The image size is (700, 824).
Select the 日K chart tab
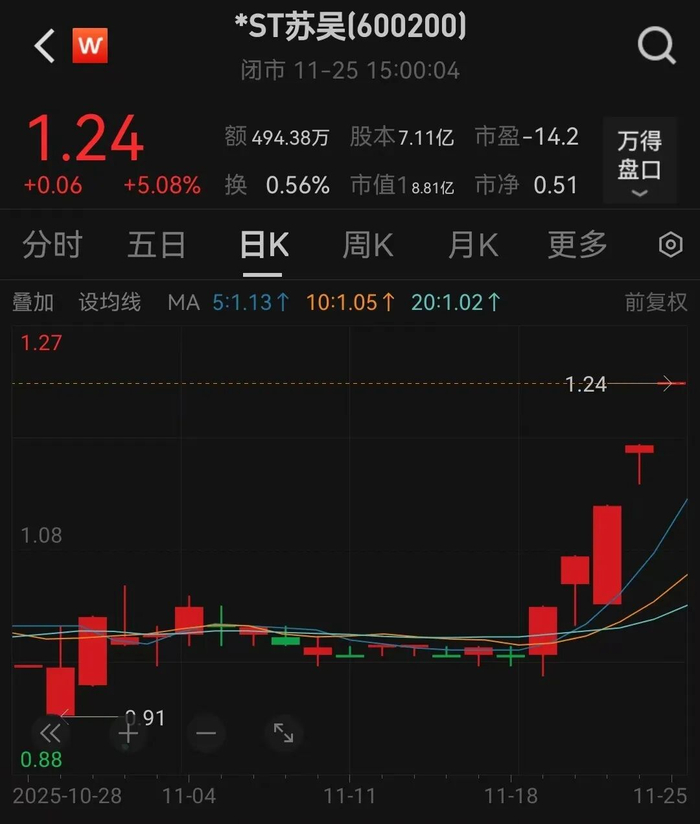click(264, 244)
